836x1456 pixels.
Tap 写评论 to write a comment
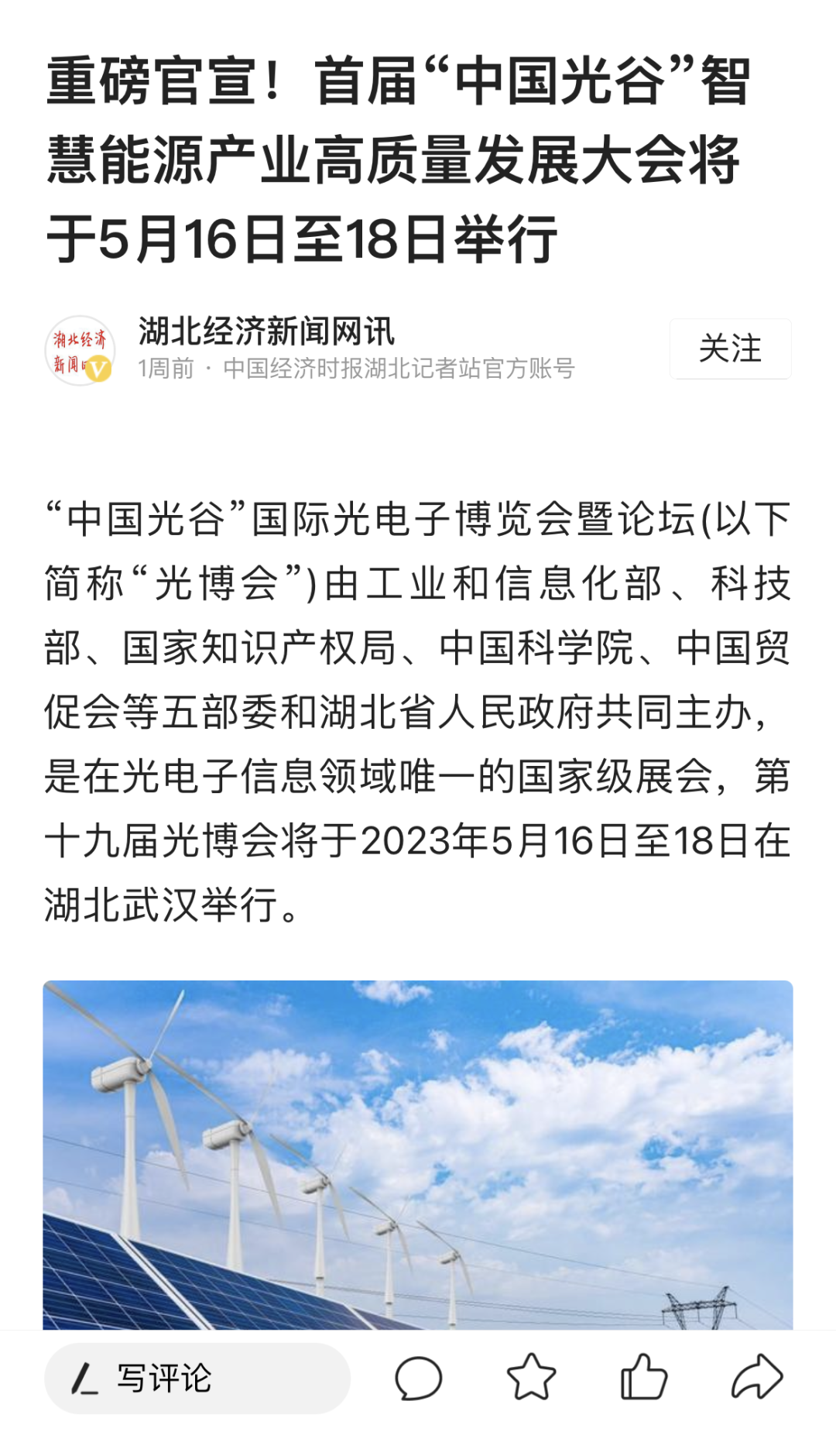click(x=197, y=1378)
